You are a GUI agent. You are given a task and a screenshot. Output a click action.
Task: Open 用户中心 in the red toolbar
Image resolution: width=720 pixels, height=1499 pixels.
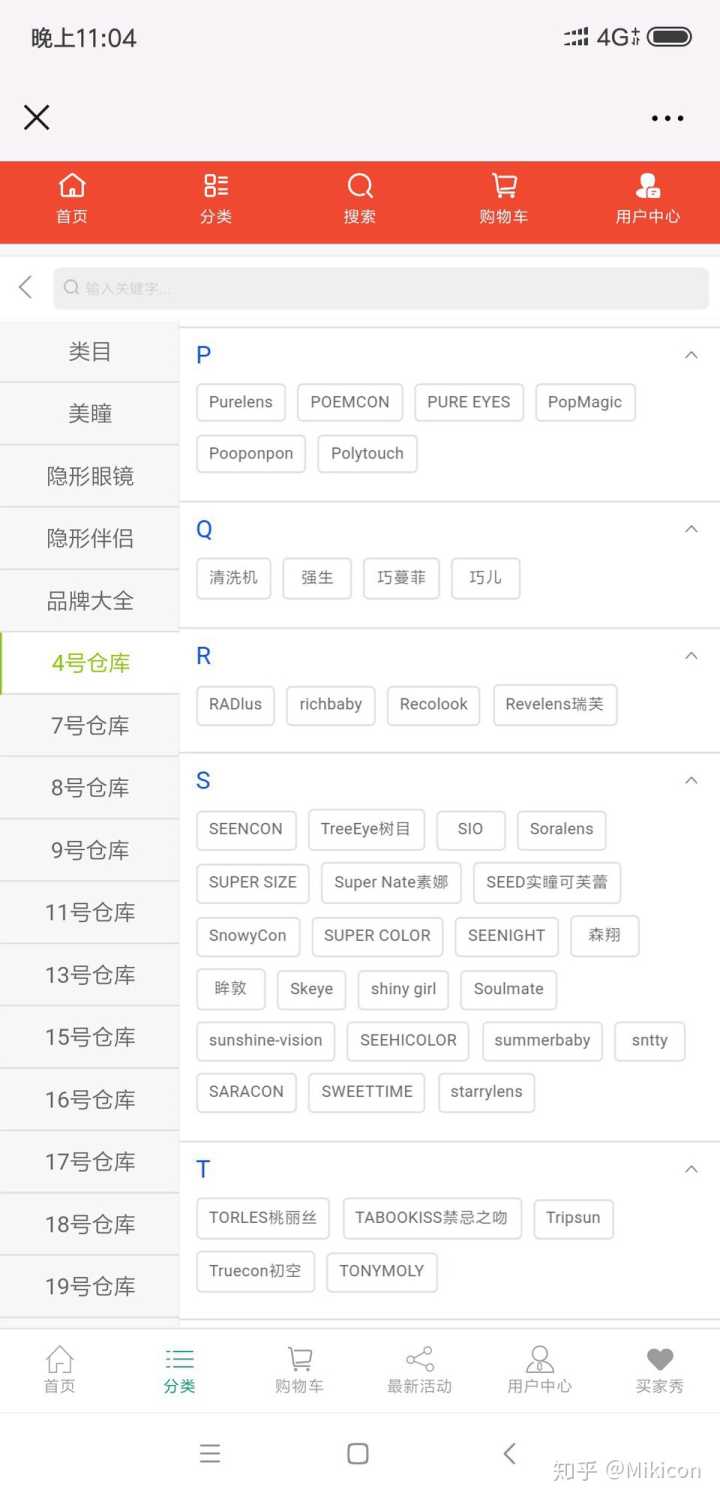(648, 200)
